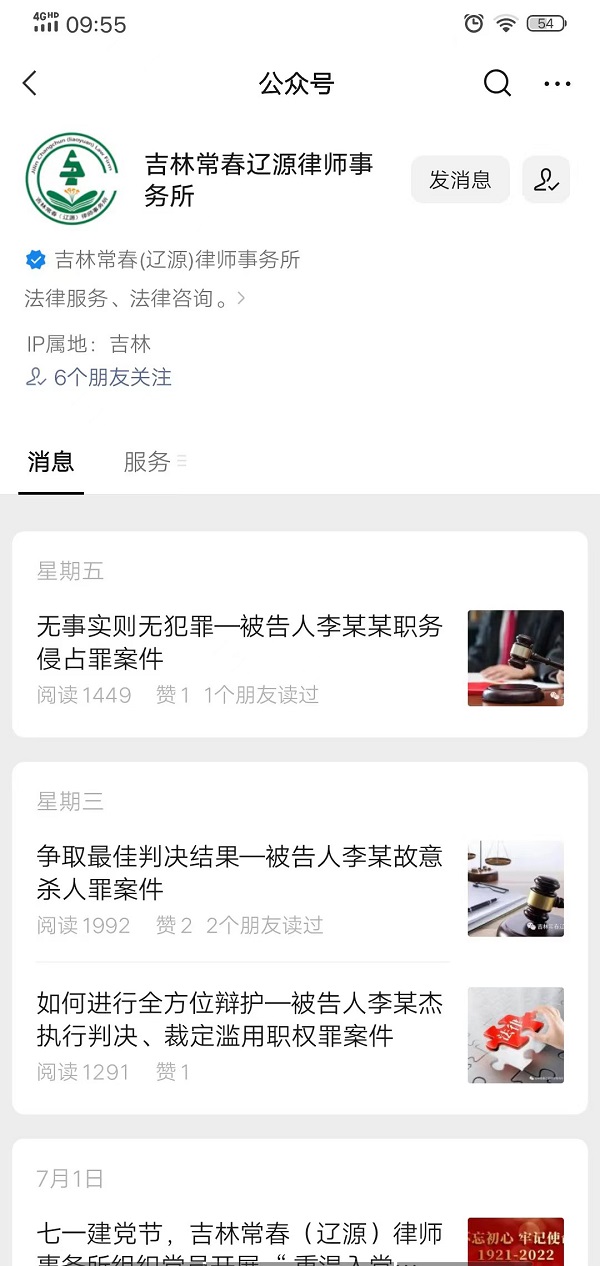The height and width of the screenshot is (1266, 600).
Task: Open article 无事实则无犯罪 李某某职务侵占罪案件
Action: pyautogui.click(x=240, y=643)
